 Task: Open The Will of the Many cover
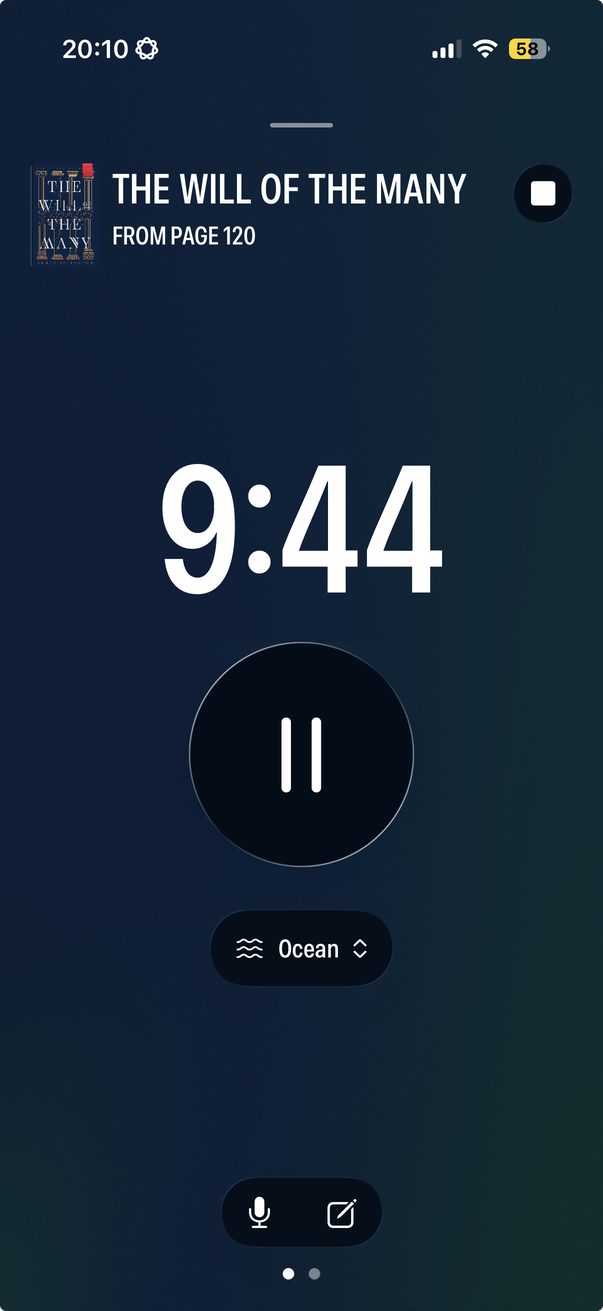[62, 214]
